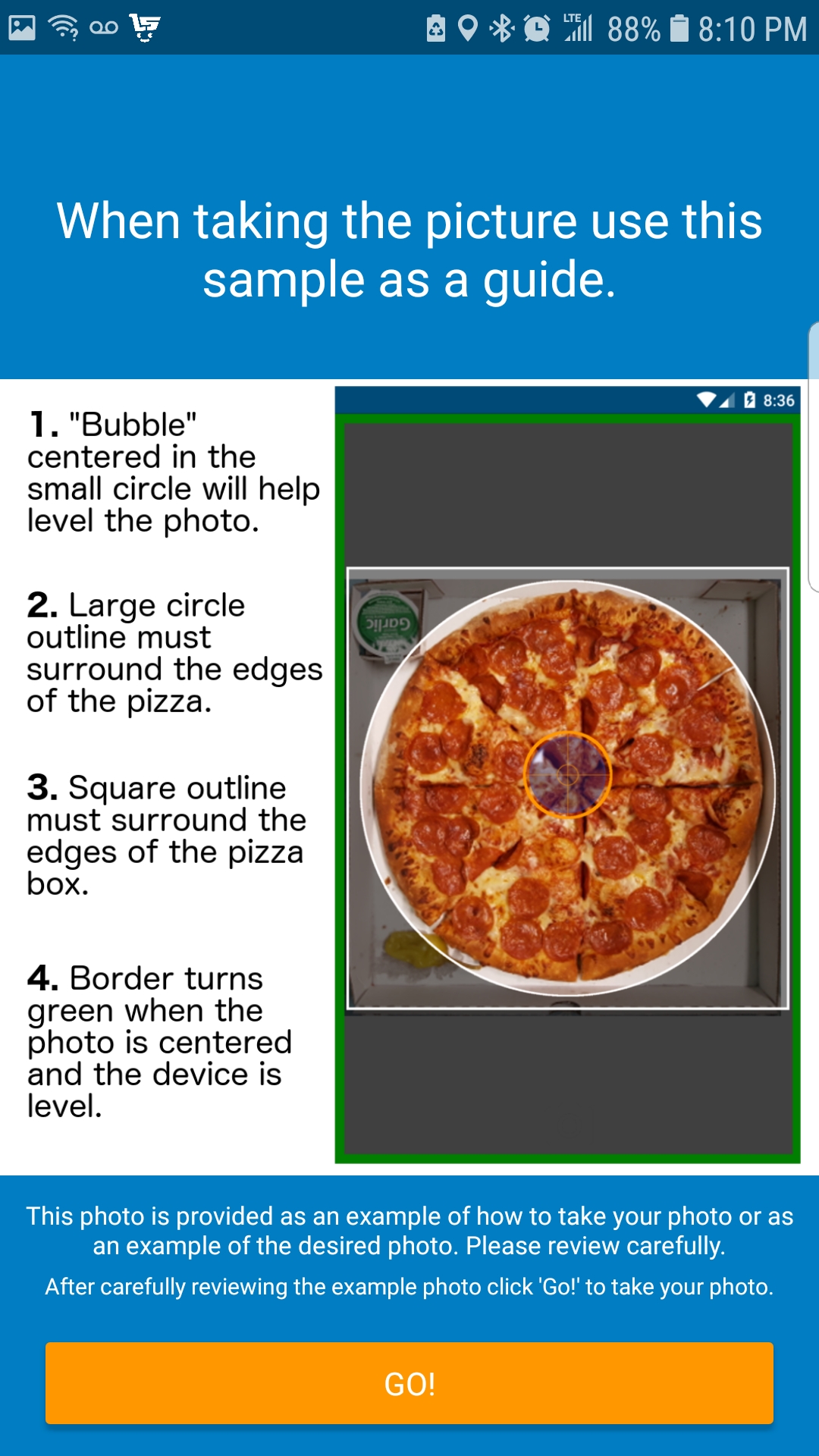Screen dimensions: 819x1456
Task: Tap the orange GO! button
Action: (x=409, y=1383)
